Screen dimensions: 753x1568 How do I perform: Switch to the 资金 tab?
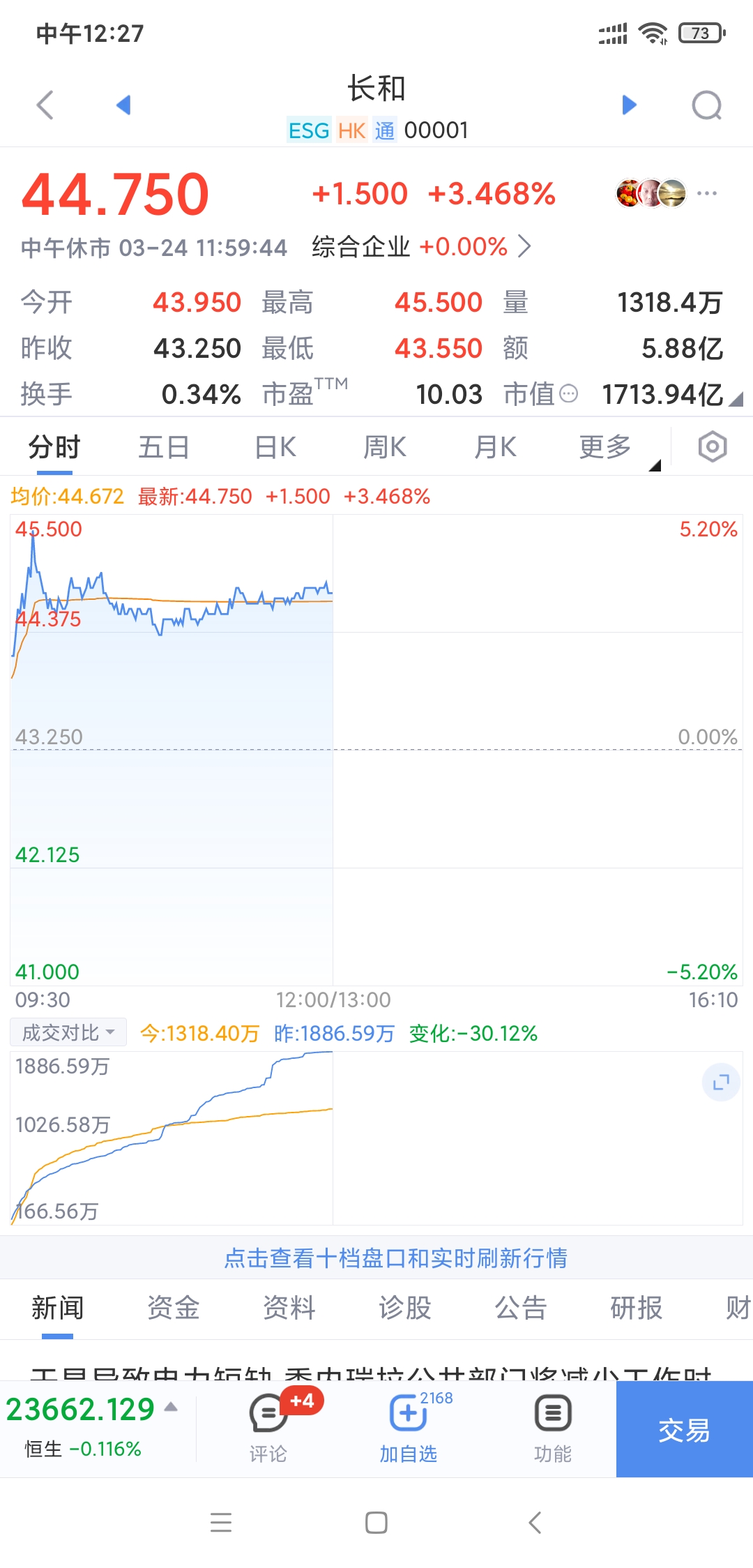pyautogui.click(x=174, y=1308)
